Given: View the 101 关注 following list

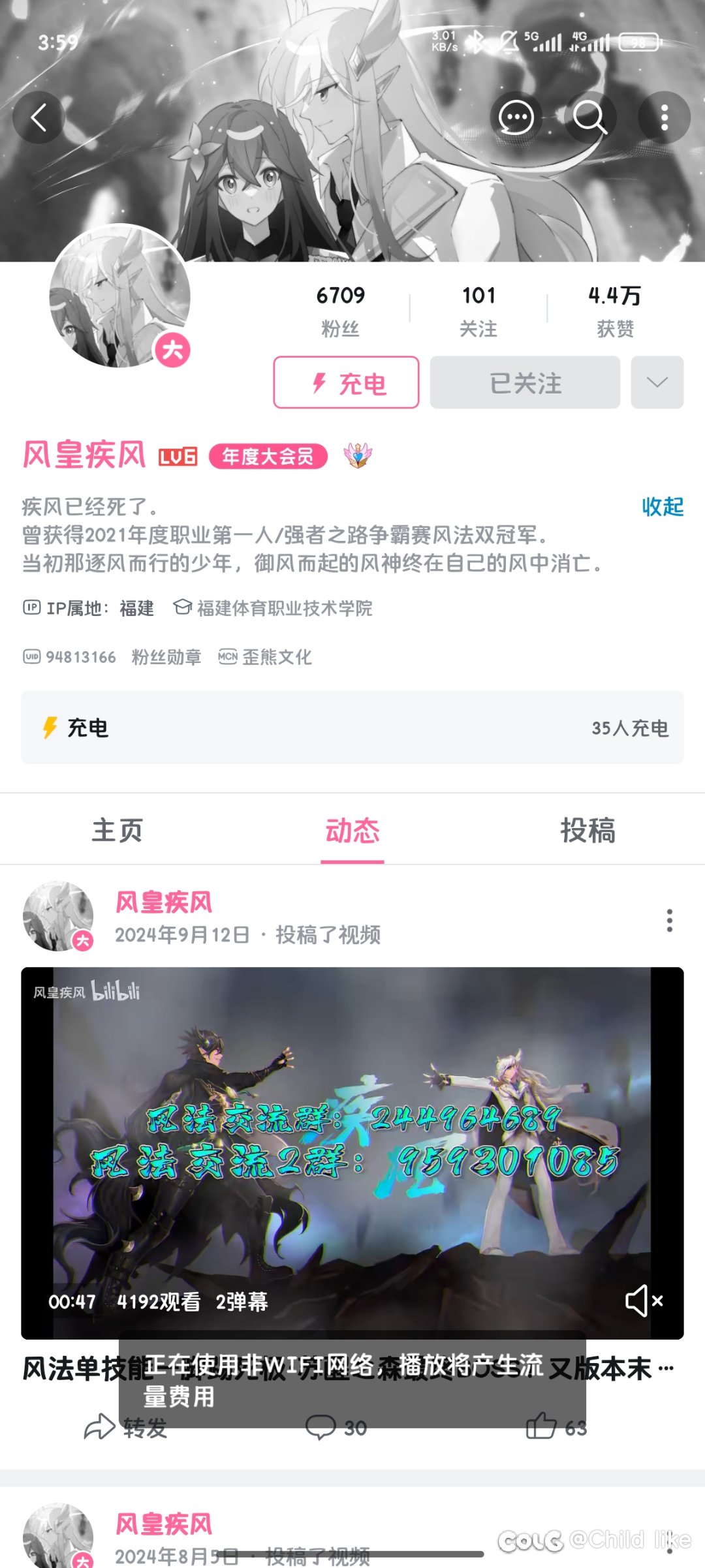Looking at the screenshot, I should pos(478,311).
